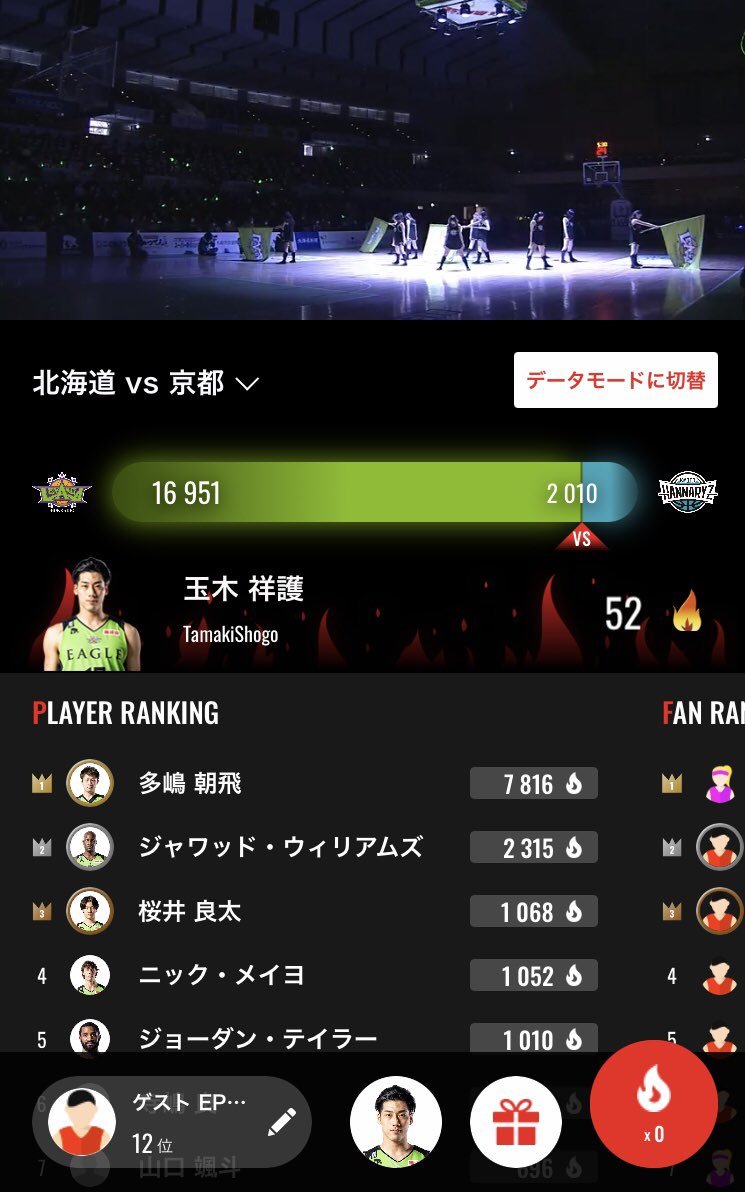The height and width of the screenshot is (1192, 745).
Task: Tap the gold crown beside 多嶋 朝飛
Action: pos(41,783)
